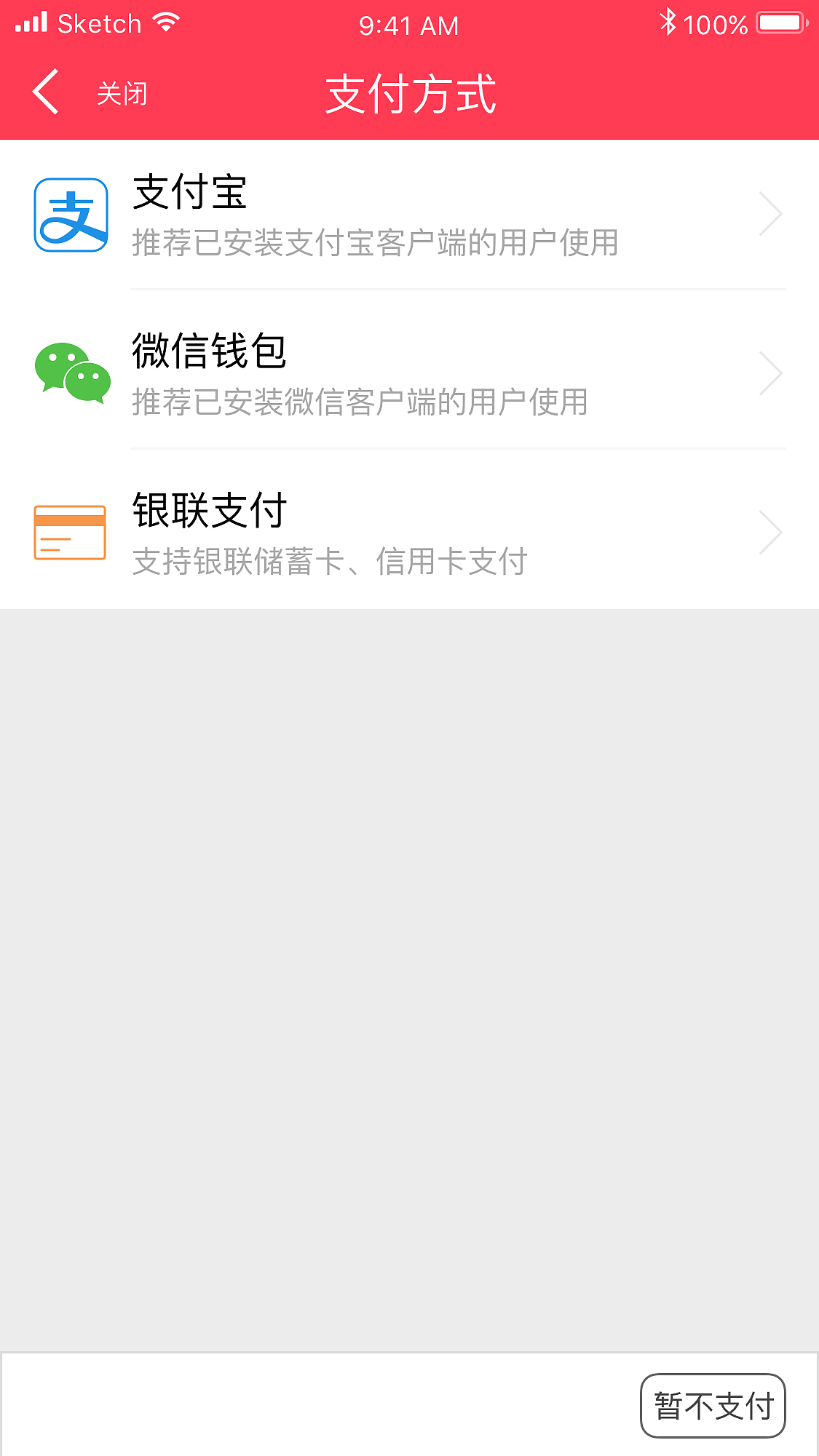
Task: Expand the 支付宝 option via its chevron
Action: pos(771,213)
